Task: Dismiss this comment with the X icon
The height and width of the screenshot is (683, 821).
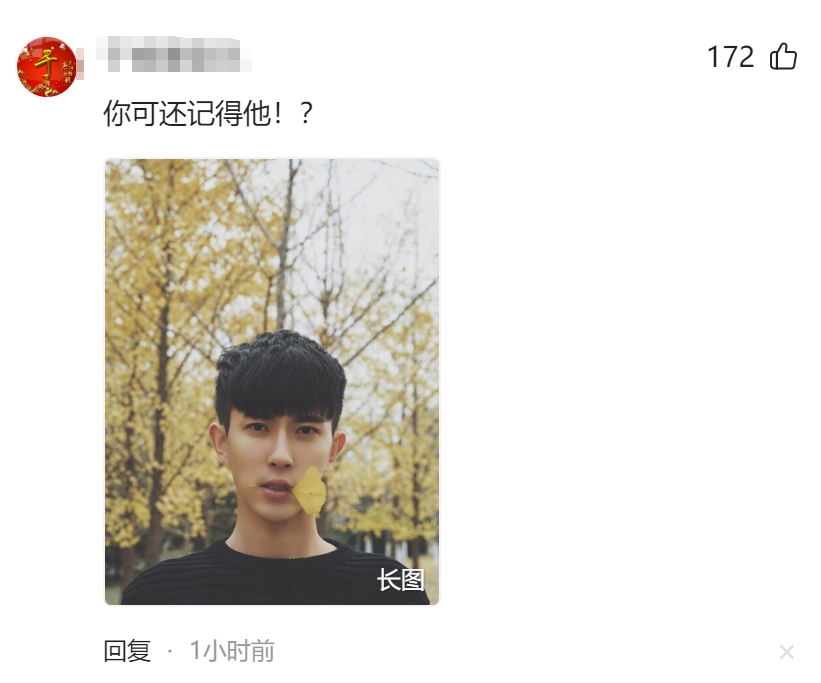Action: pyautogui.click(x=787, y=653)
